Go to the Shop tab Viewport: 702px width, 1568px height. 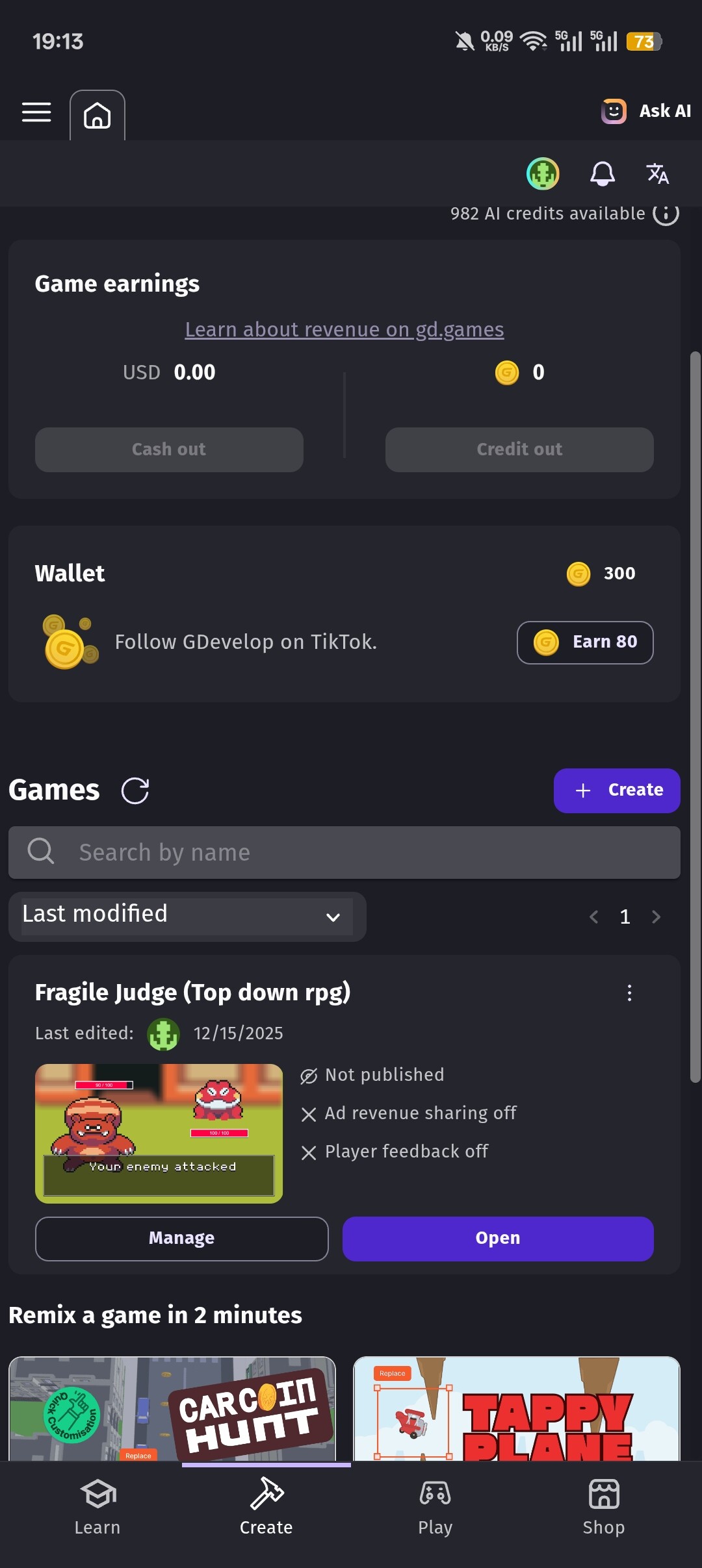coord(604,1508)
